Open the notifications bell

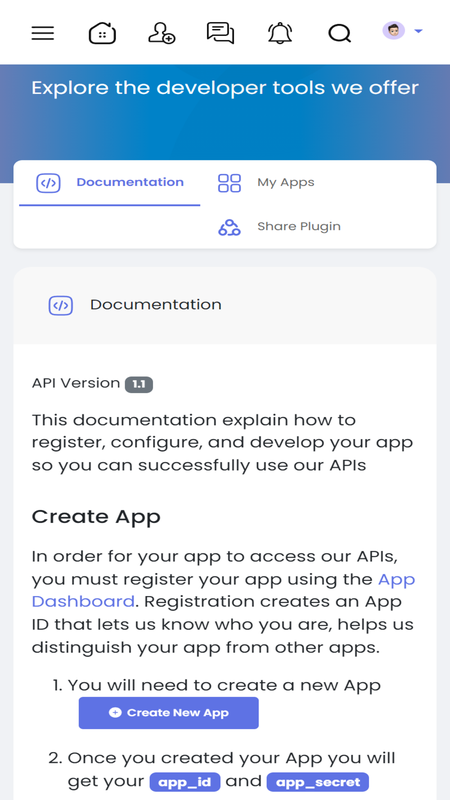(280, 33)
